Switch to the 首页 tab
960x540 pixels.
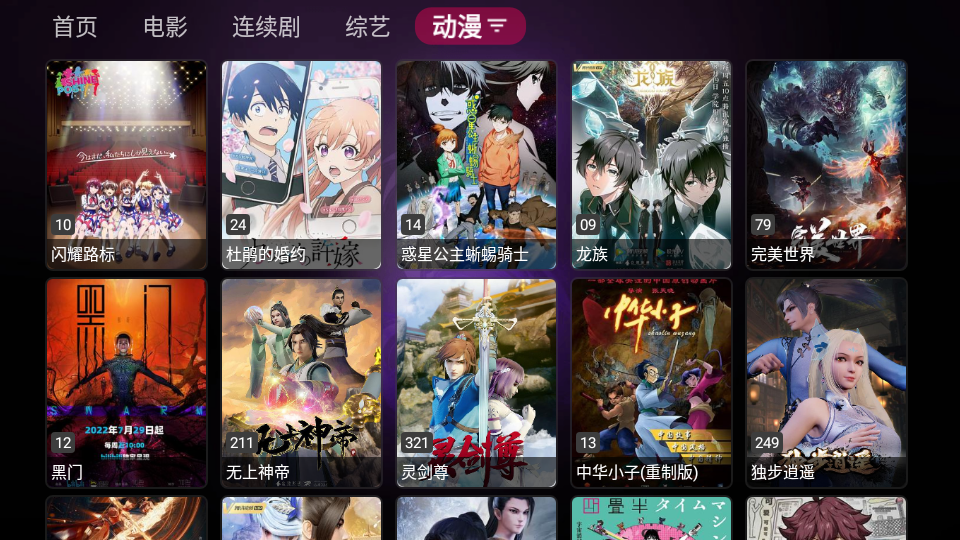75,27
